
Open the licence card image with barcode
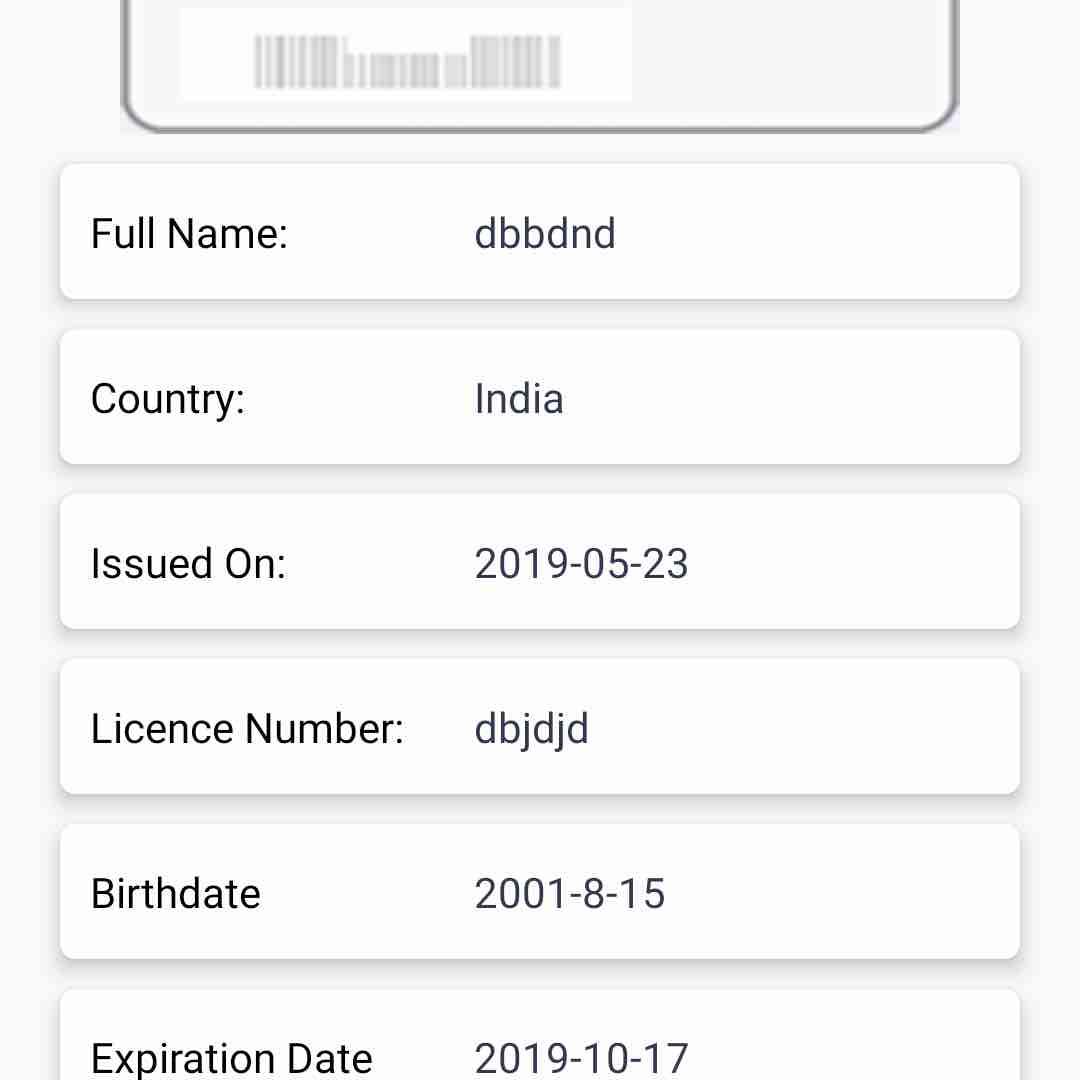539,62
